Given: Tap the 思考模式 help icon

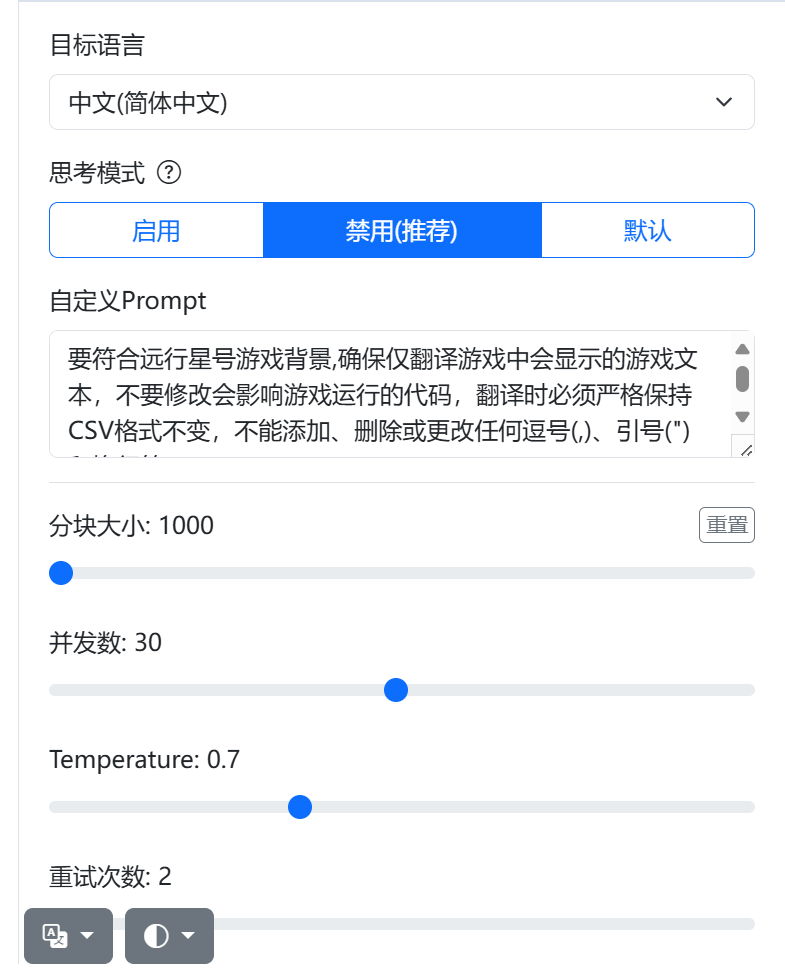Looking at the screenshot, I should click(x=169, y=173).
